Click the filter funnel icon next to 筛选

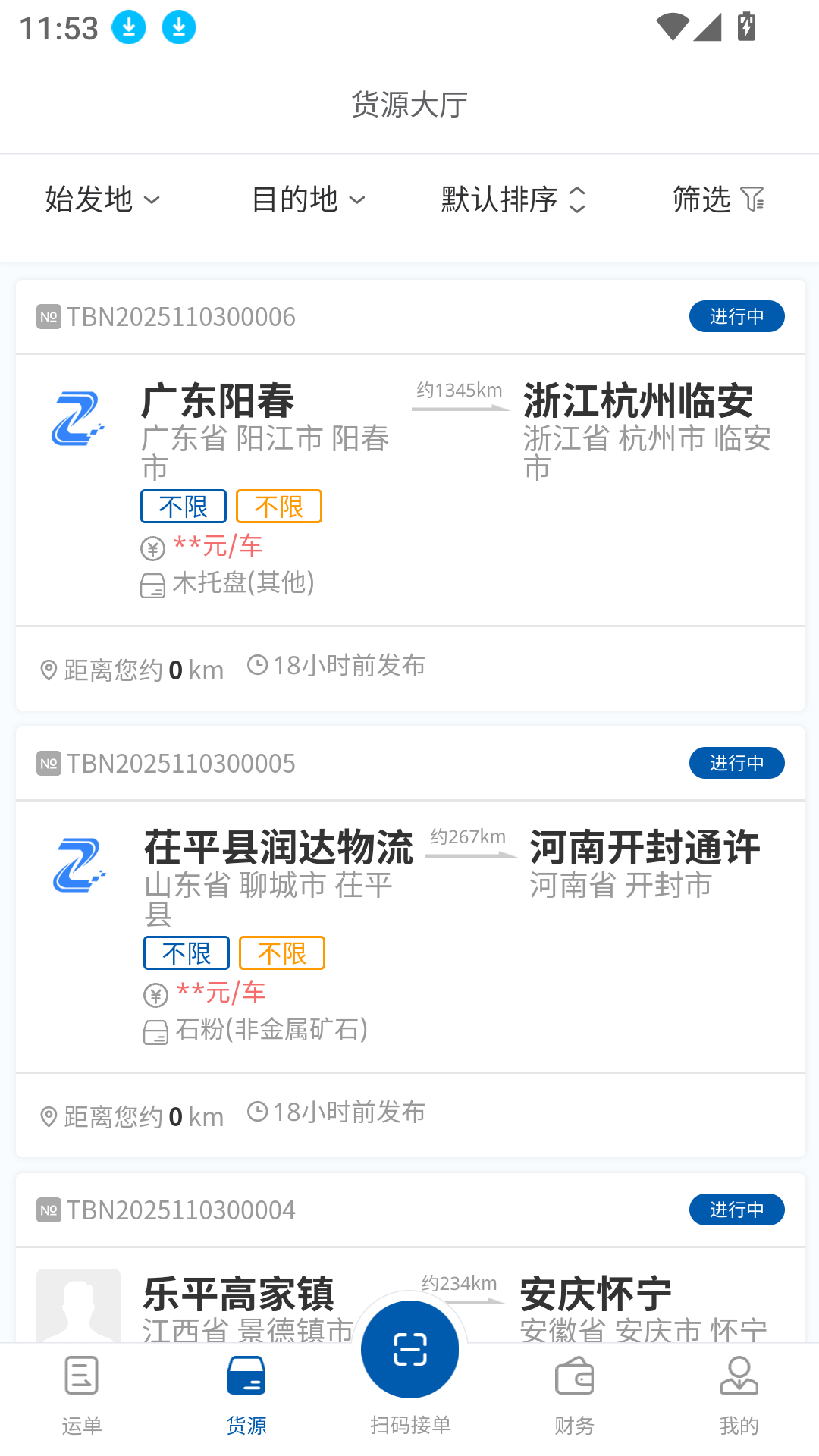[753, 199]
